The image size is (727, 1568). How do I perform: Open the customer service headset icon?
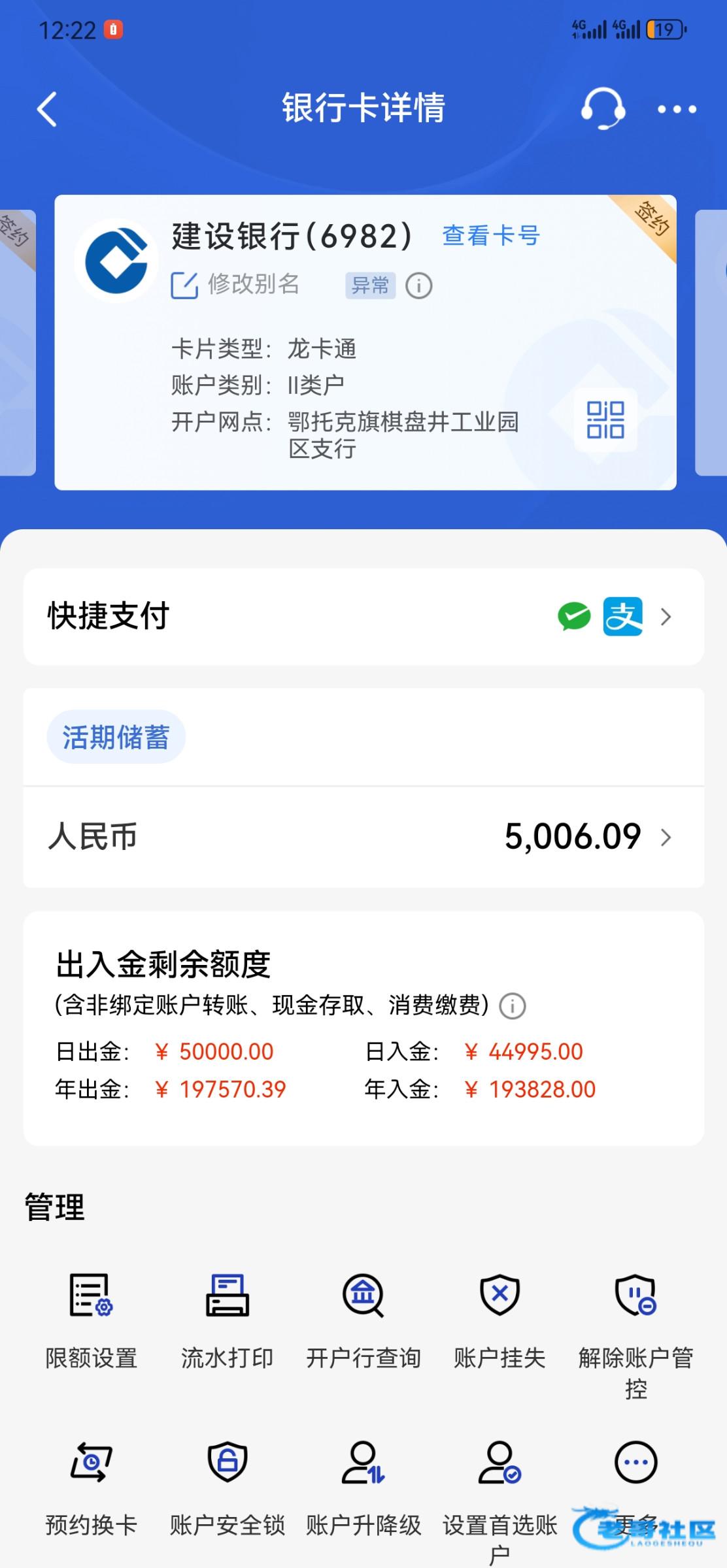(603, 108)
